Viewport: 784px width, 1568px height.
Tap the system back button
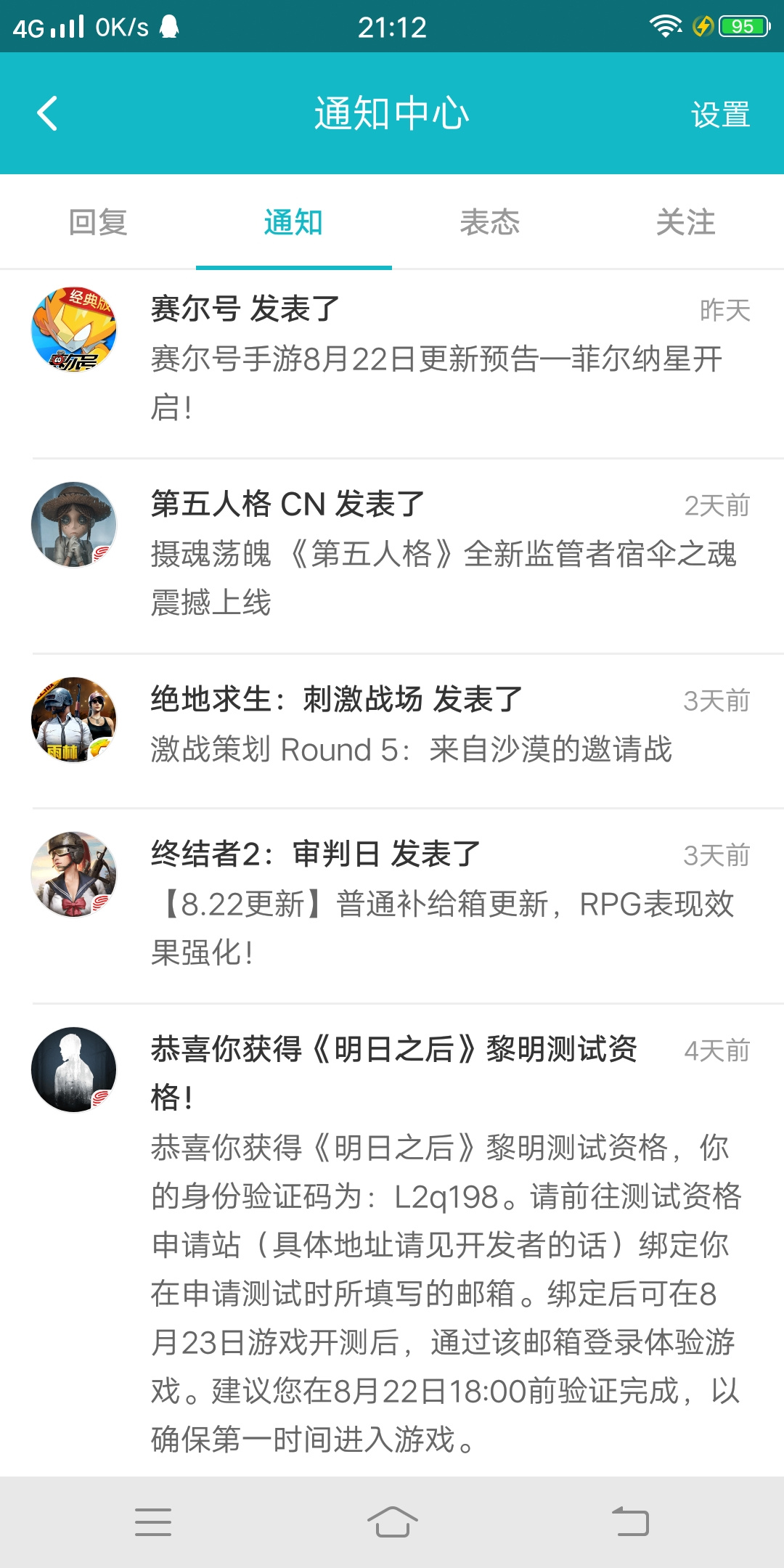(630, 1522)
